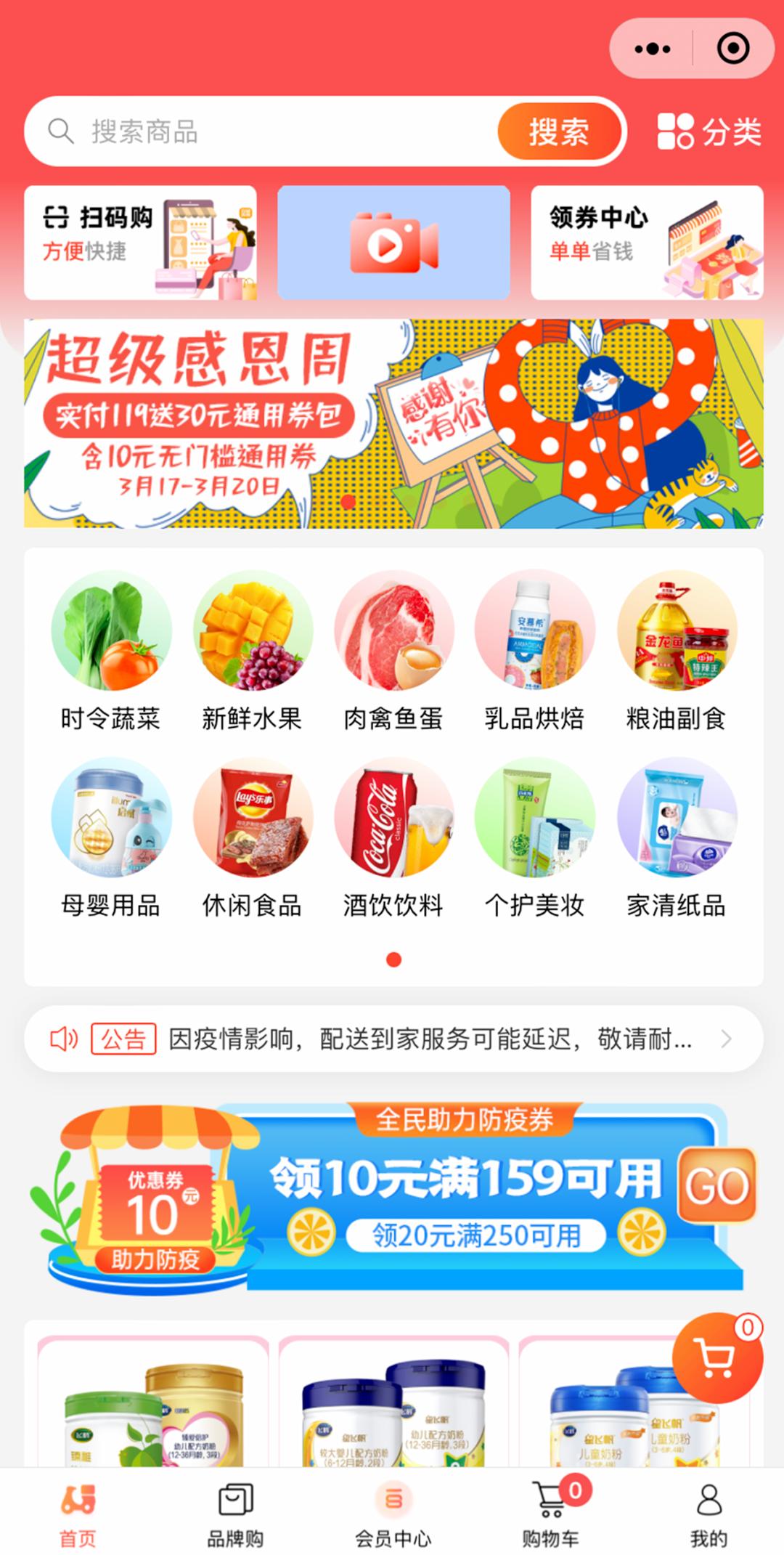The height and width of the screenshot is (1555, 784).
Task: Browse the 肉禽鱼蛋 category
Action: pos(393,651)
